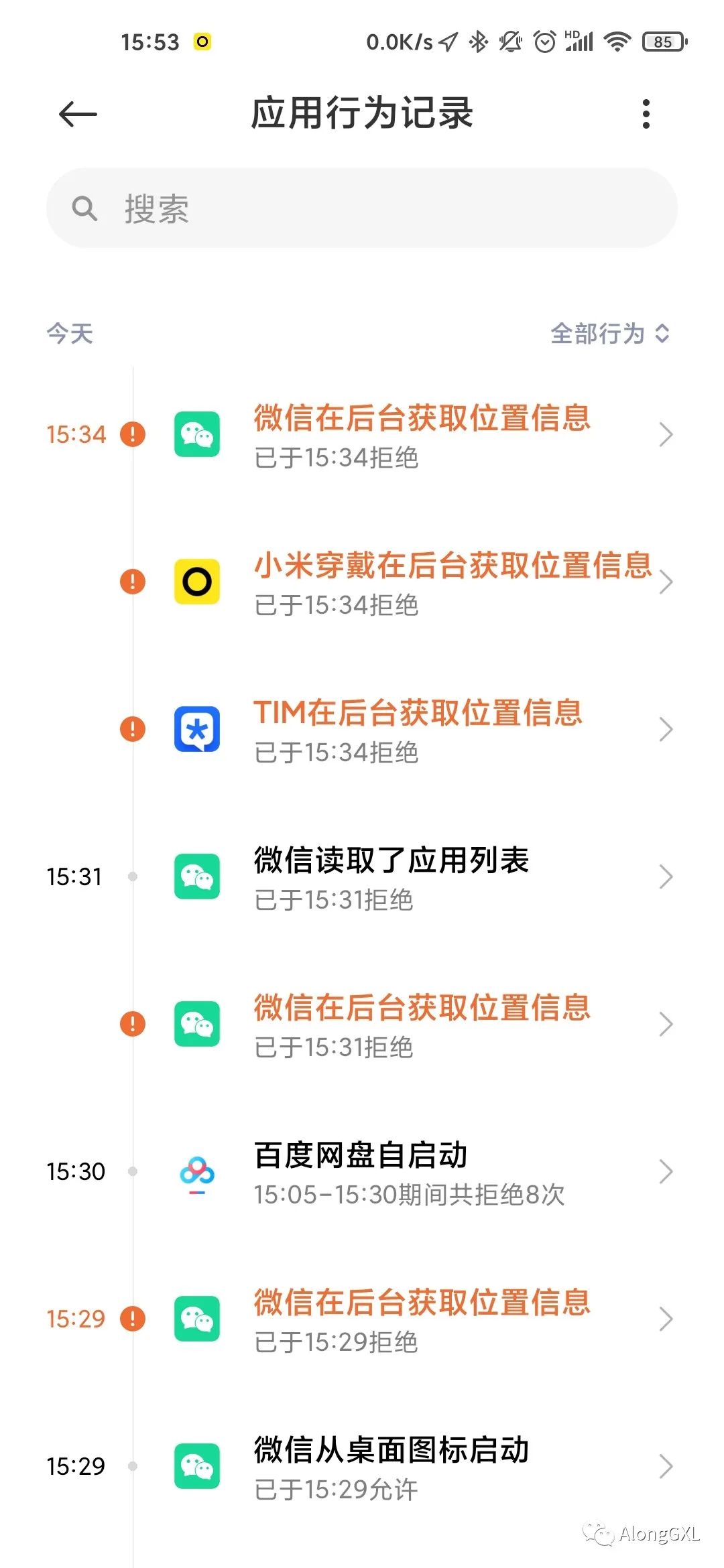
Task: View 微信在后台获取位置信息 record denied at 15:29
Action: 421,1319
